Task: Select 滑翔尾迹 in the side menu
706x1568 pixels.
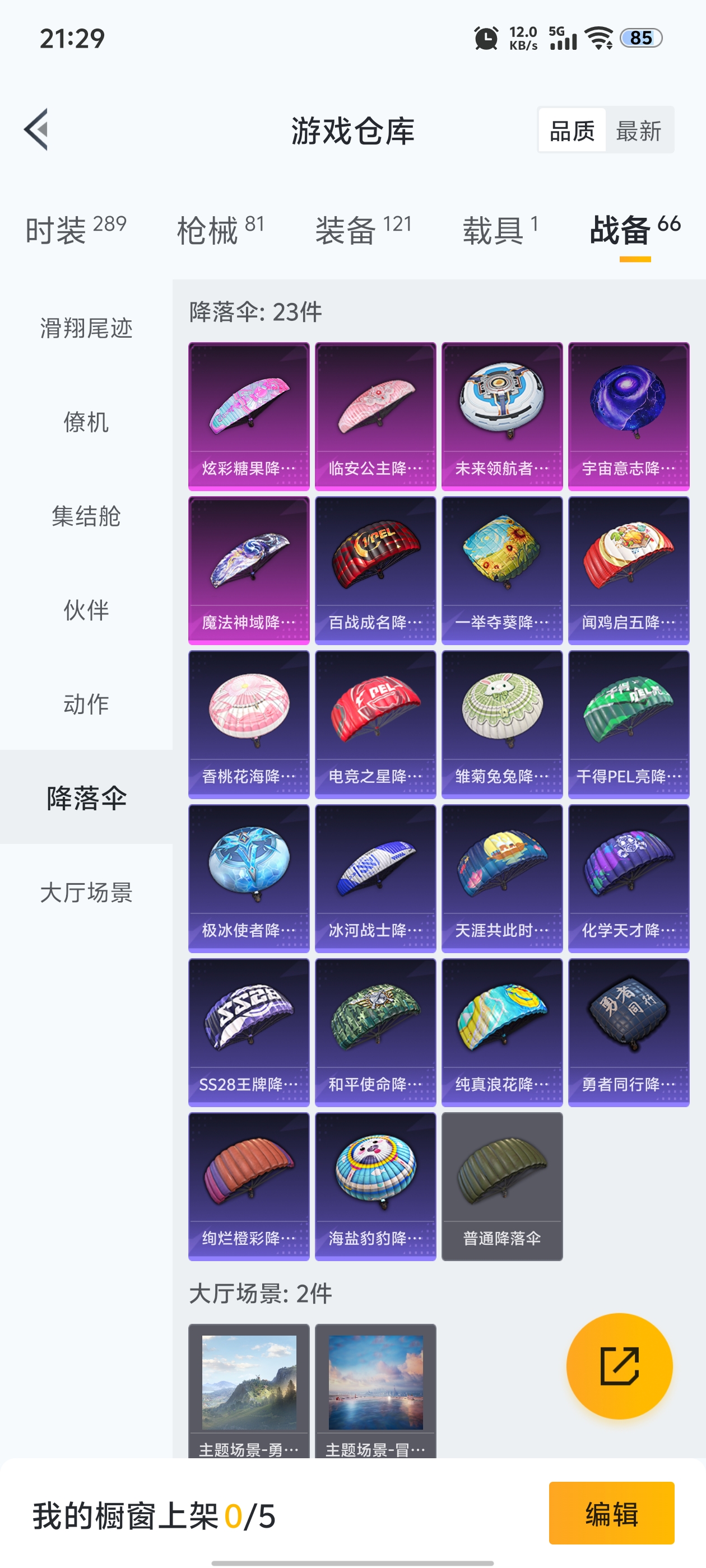Action: 86,328
